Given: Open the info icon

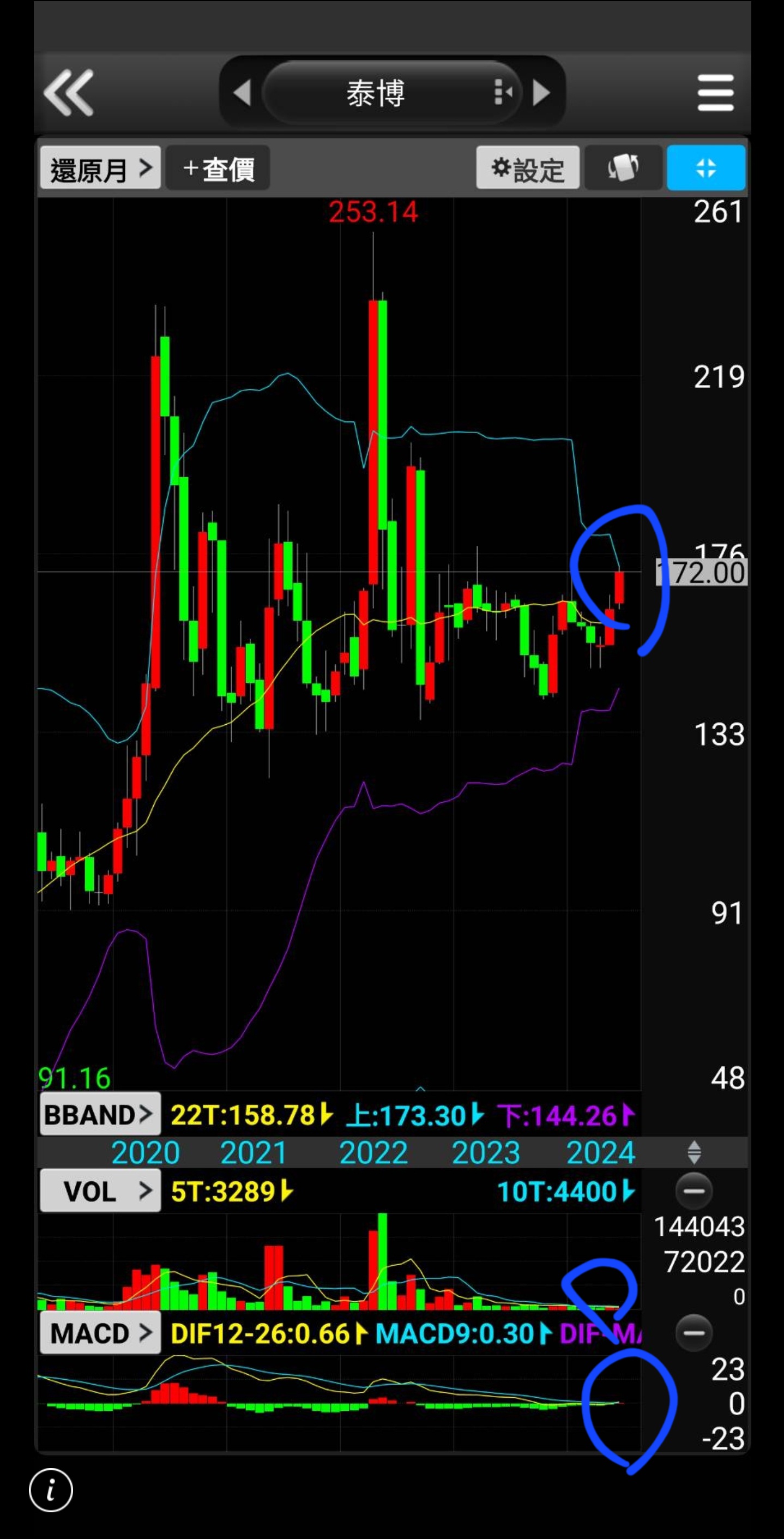Looking at the screenshot, I should pyautogui.click(x=51, y=1490).
